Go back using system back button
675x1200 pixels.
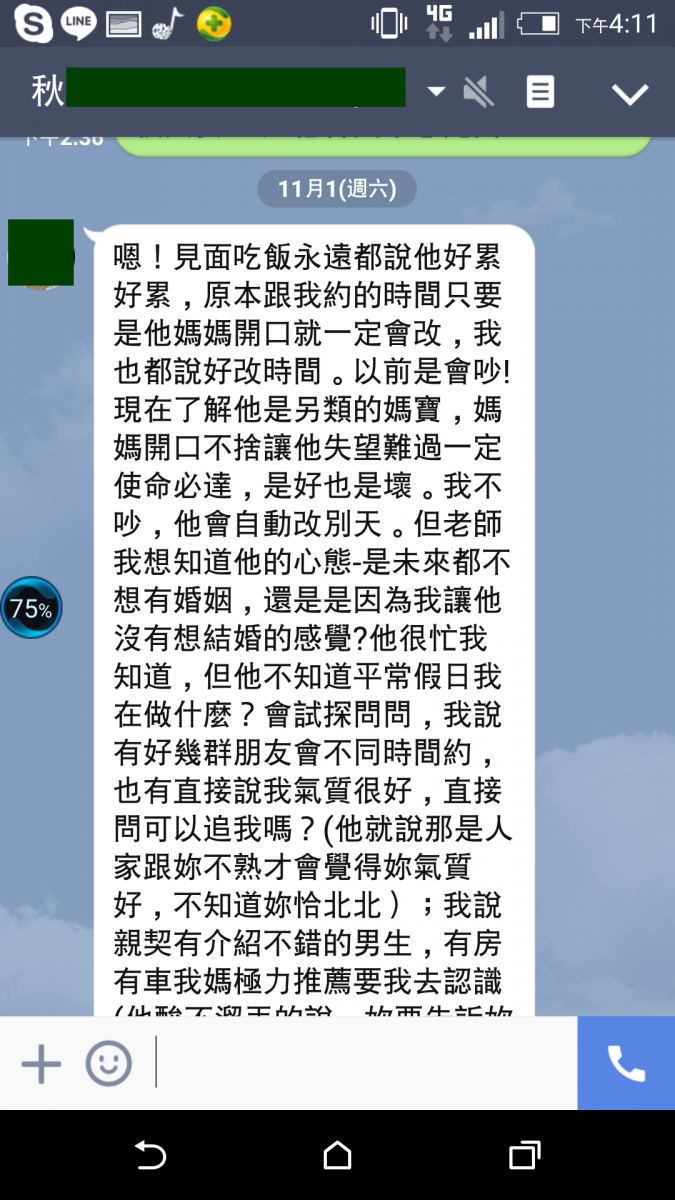(150, 1156)
